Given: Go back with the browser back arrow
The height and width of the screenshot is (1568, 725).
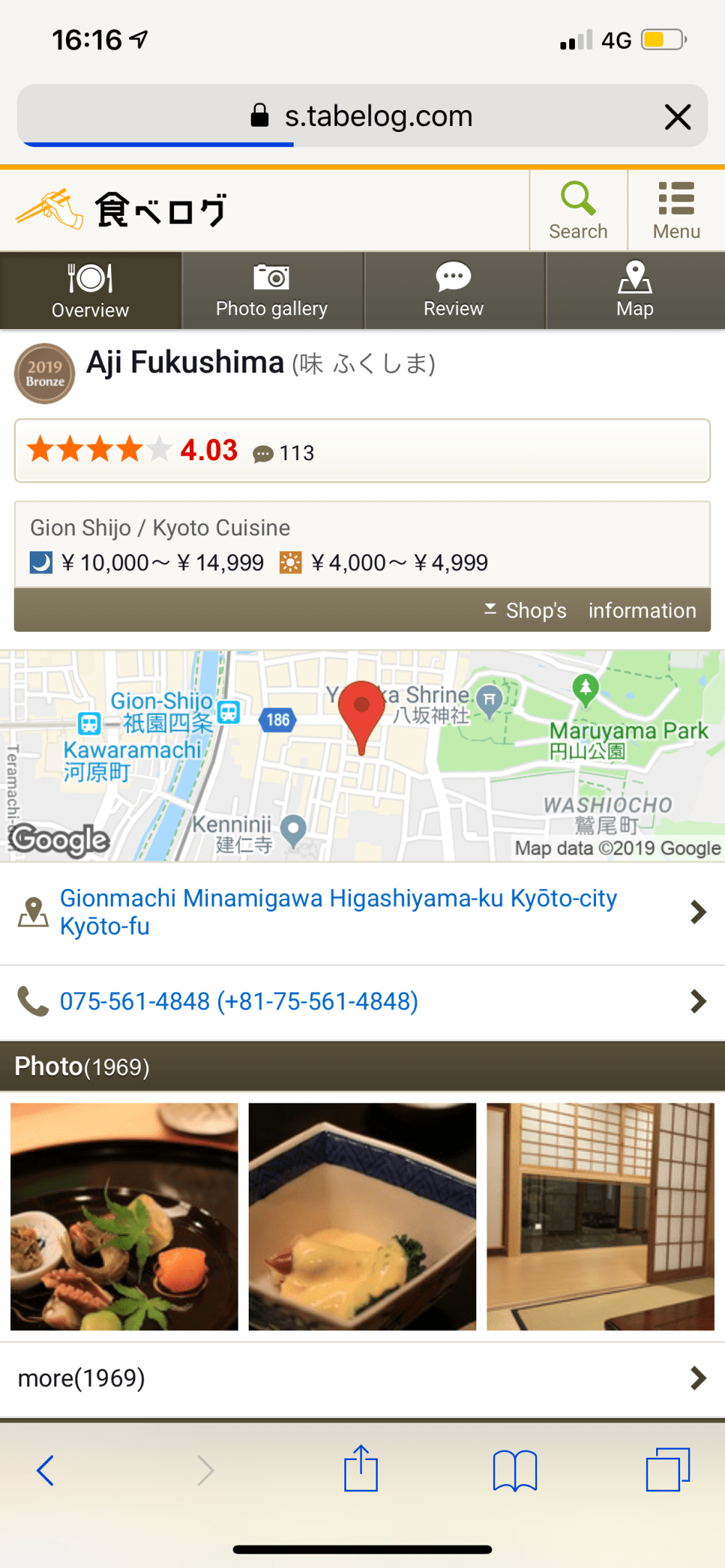Looking at the screenshot, I should (x=46, y=1470).
